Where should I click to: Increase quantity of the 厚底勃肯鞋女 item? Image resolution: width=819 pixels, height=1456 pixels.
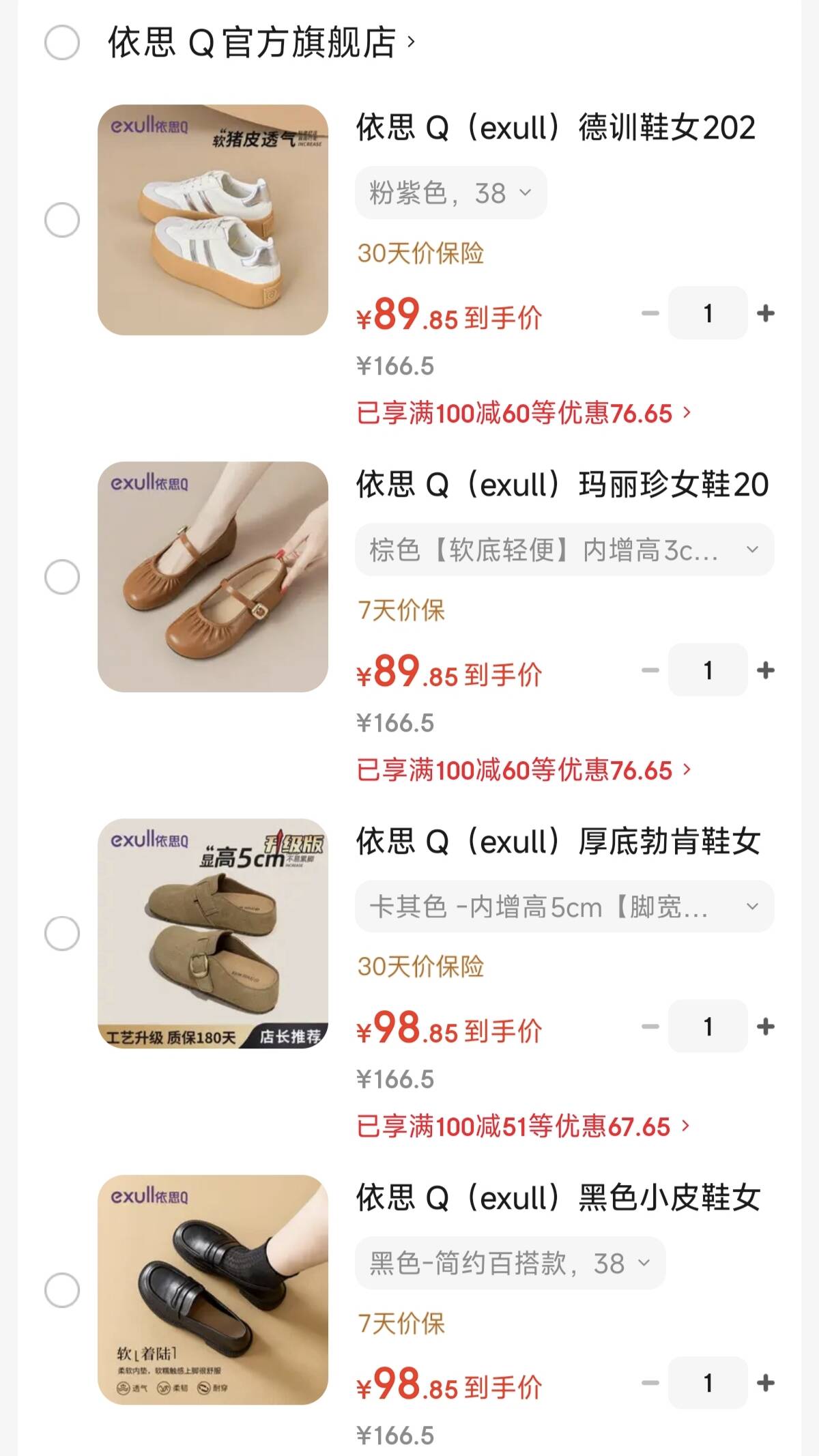click(766, 1027)
